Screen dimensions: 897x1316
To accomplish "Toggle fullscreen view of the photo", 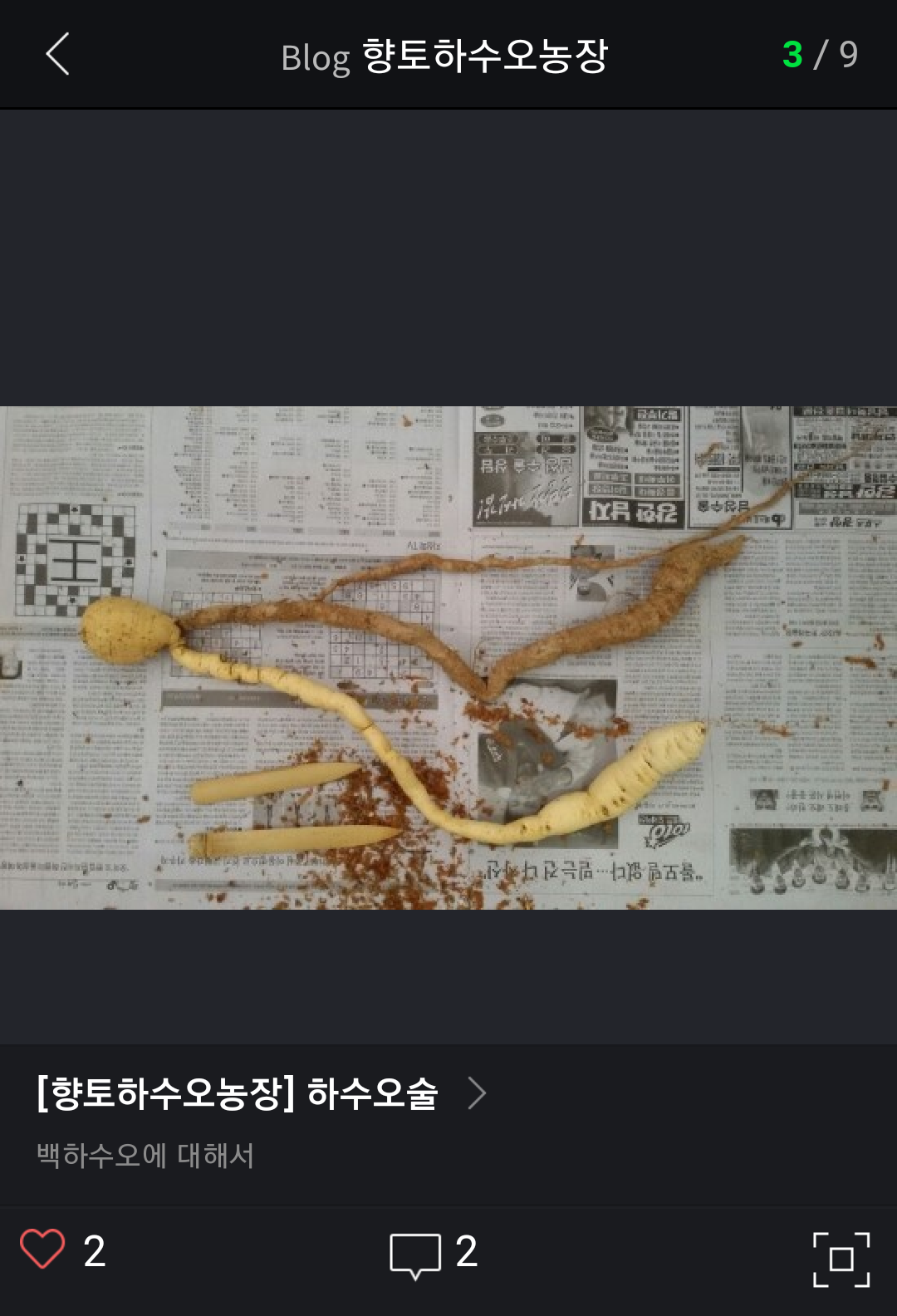I will coord(841,1260).
